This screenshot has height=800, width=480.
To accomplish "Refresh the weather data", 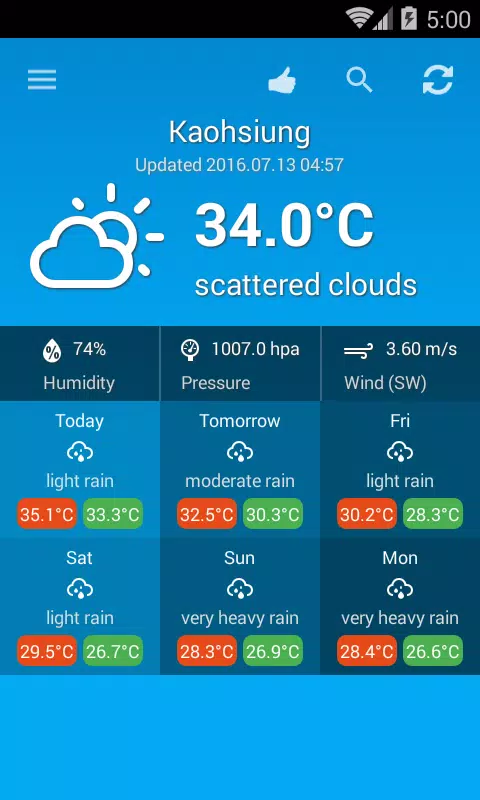I will 438,80.
